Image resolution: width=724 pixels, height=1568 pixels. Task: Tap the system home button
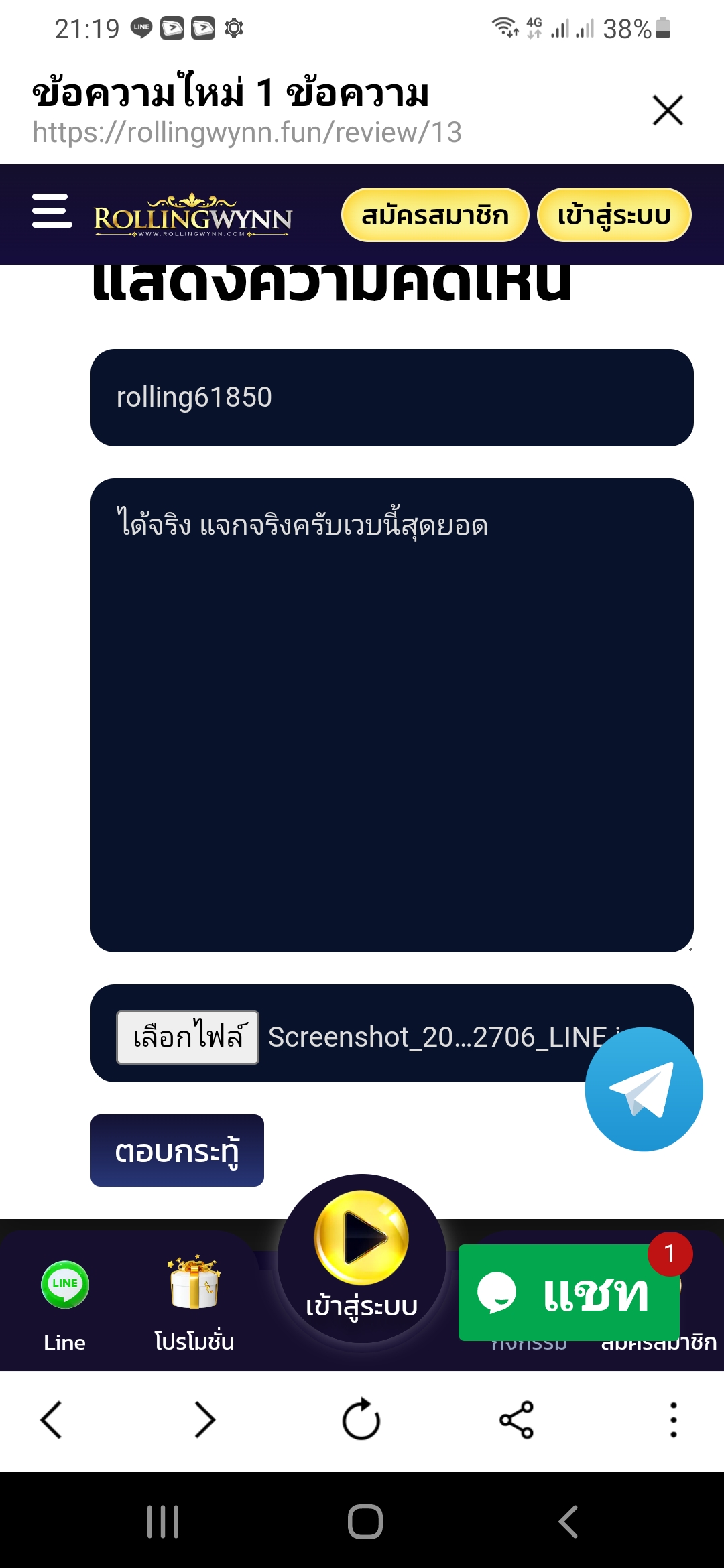pyautogui.click(x=365, y=1522)
